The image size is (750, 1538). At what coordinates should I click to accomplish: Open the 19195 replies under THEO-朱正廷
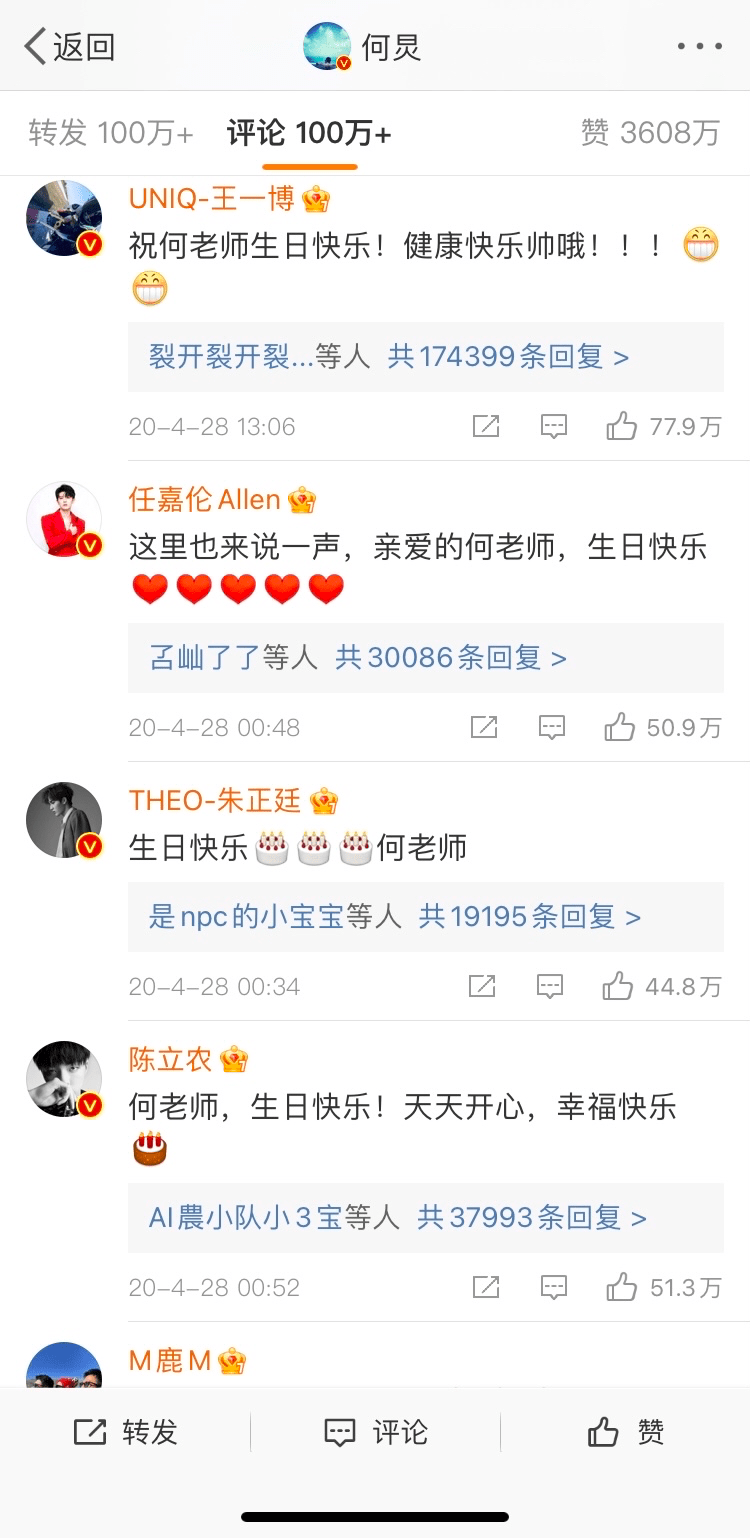coord(426,916)
